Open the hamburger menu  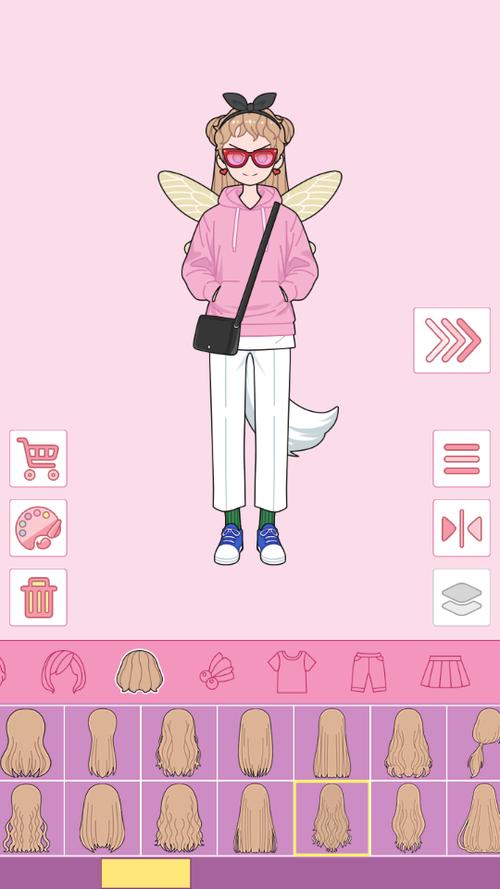coord(461,458)
